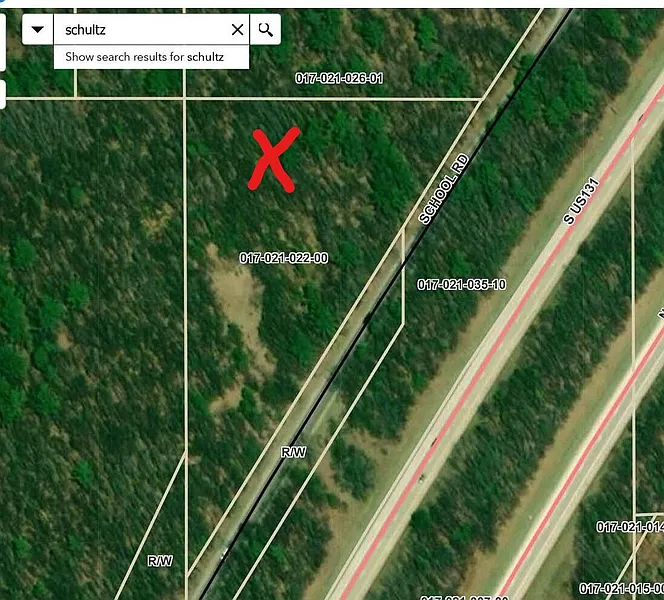Tap the search field containing schultz
The image size is (664, 600).
tap(140, 30)
